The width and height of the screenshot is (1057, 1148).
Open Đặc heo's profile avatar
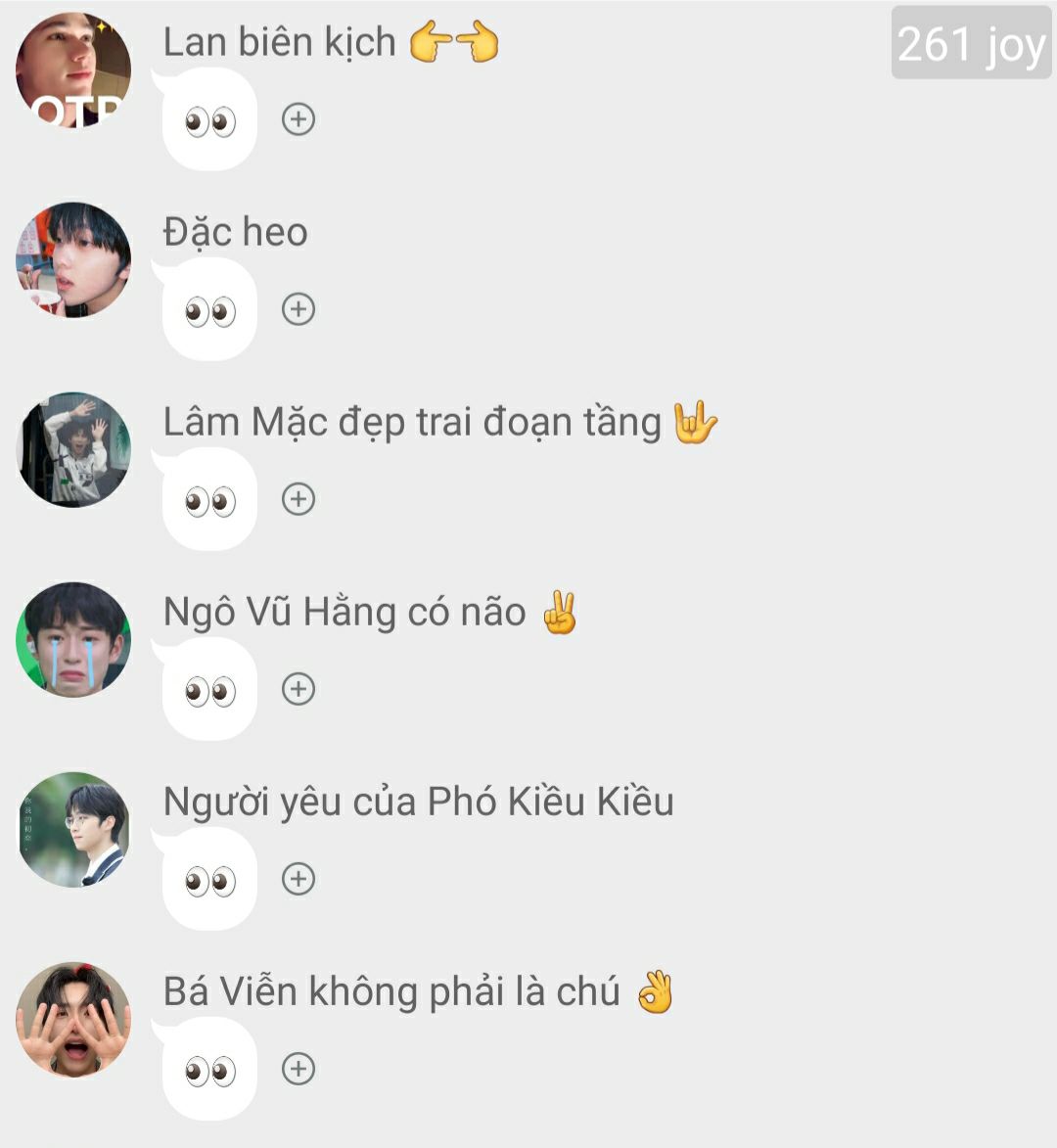pyautogui.click(x=73, y=260)
